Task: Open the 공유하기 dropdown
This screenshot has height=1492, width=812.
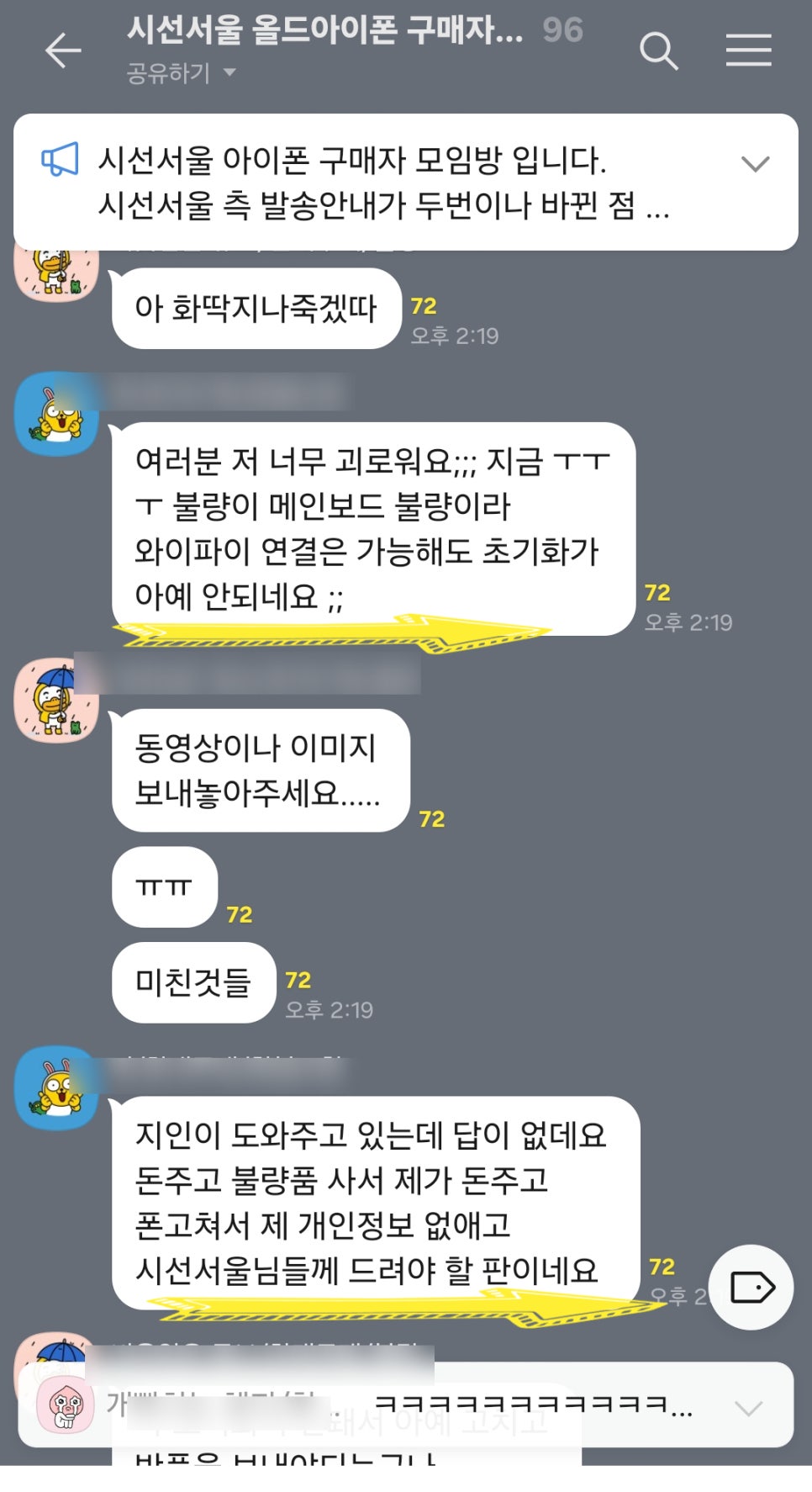Action: (181, 74)
